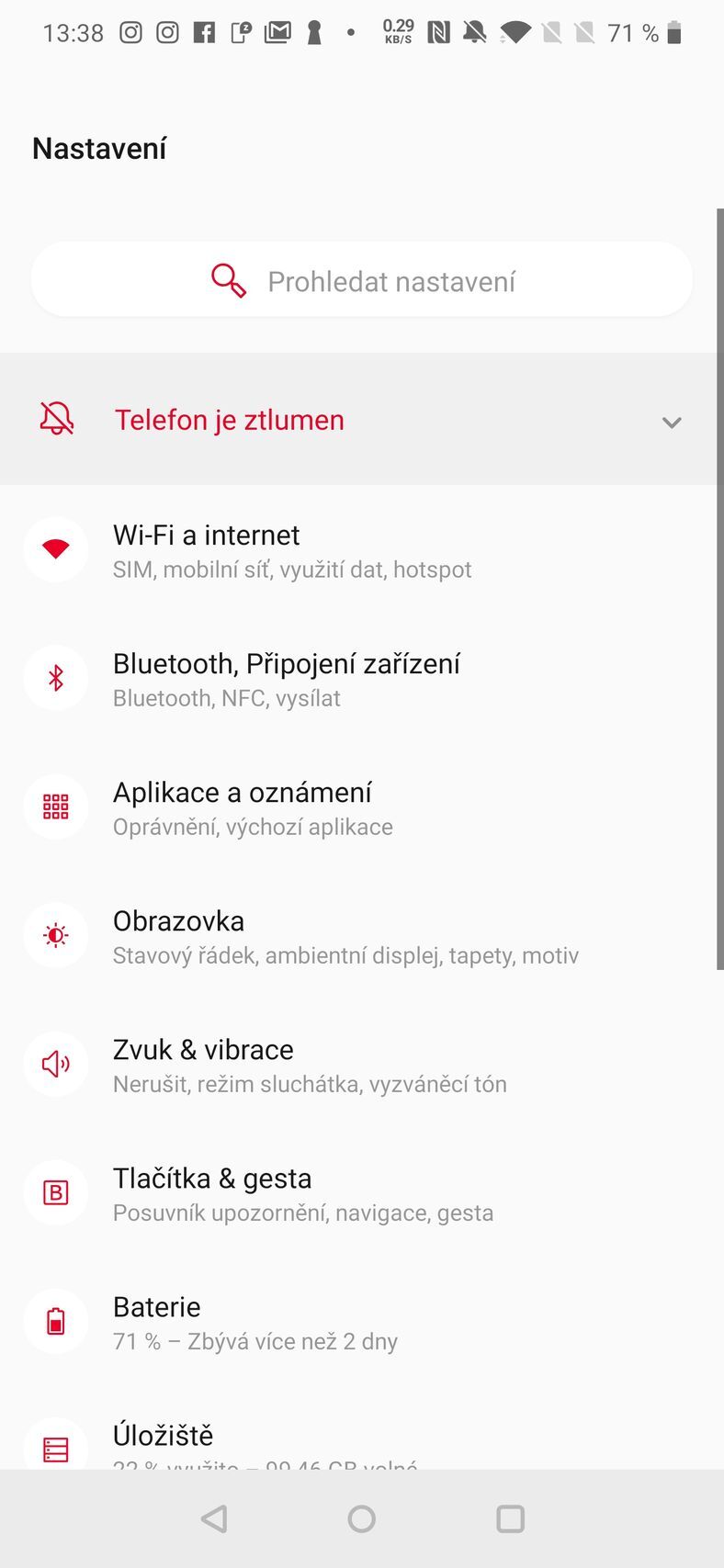Select the Bluetooth icon

pos(55,678)
